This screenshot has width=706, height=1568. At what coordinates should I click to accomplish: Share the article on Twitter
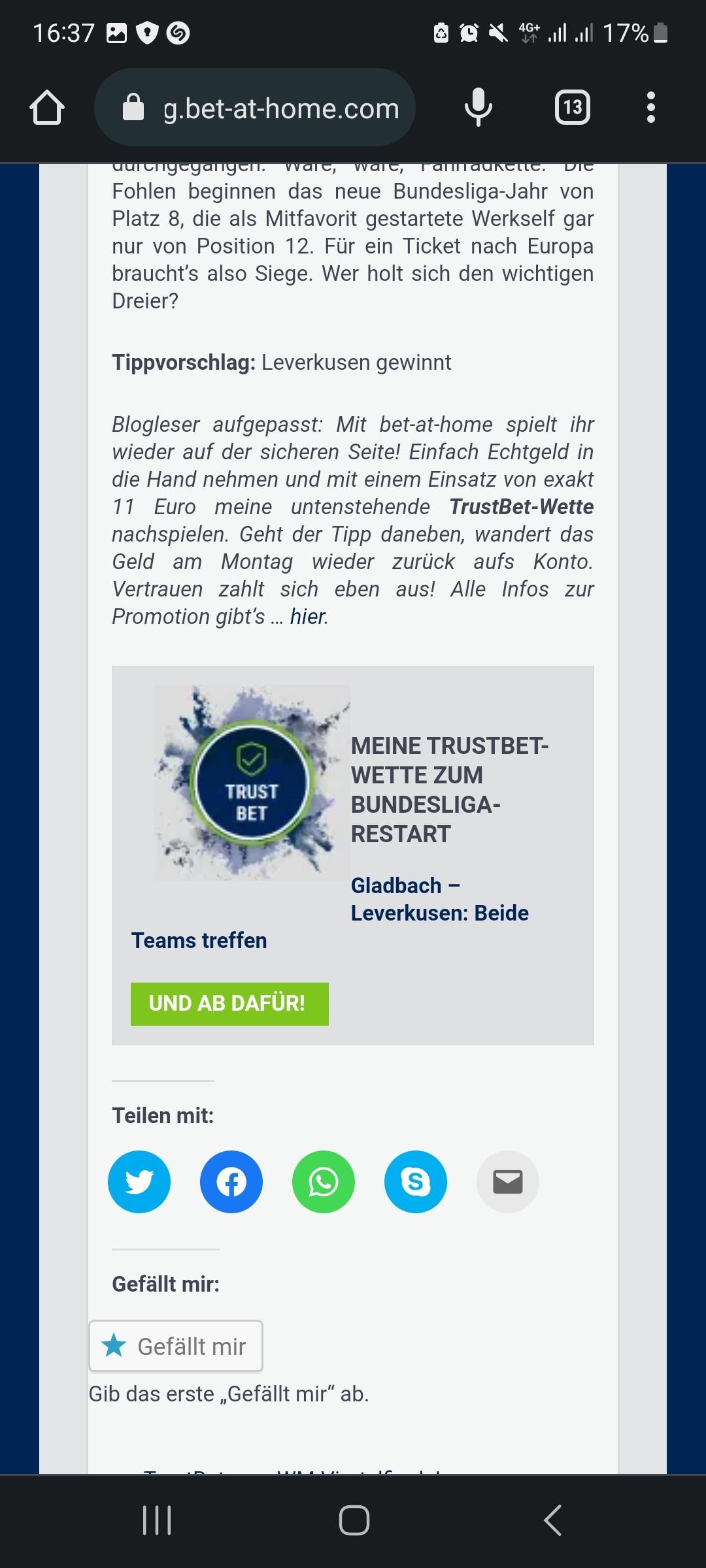pyautogui.click(x=139, y=1182)
